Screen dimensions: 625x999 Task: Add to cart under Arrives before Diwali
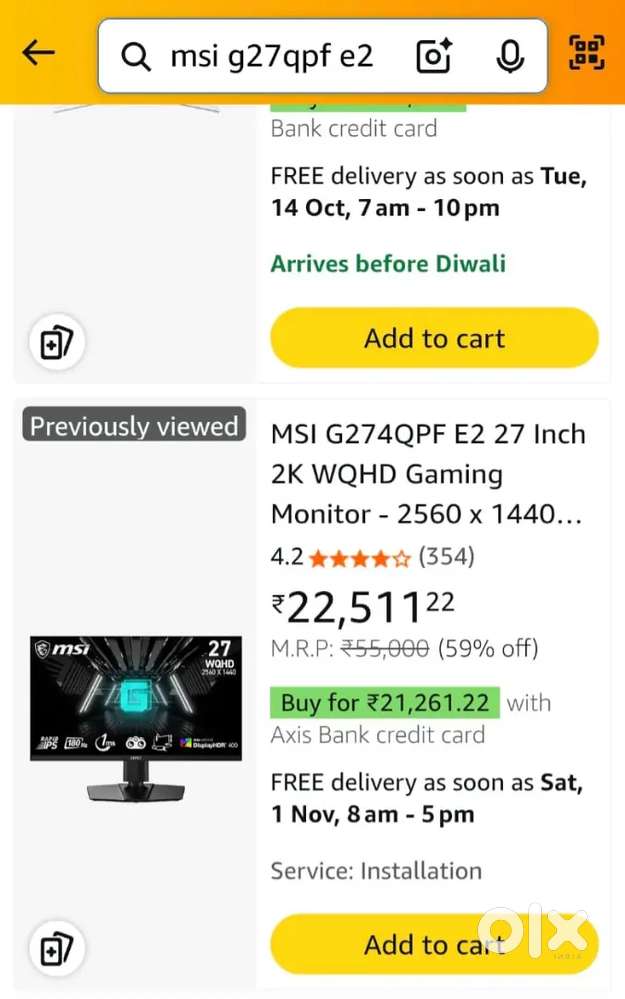tap(434, 338)
